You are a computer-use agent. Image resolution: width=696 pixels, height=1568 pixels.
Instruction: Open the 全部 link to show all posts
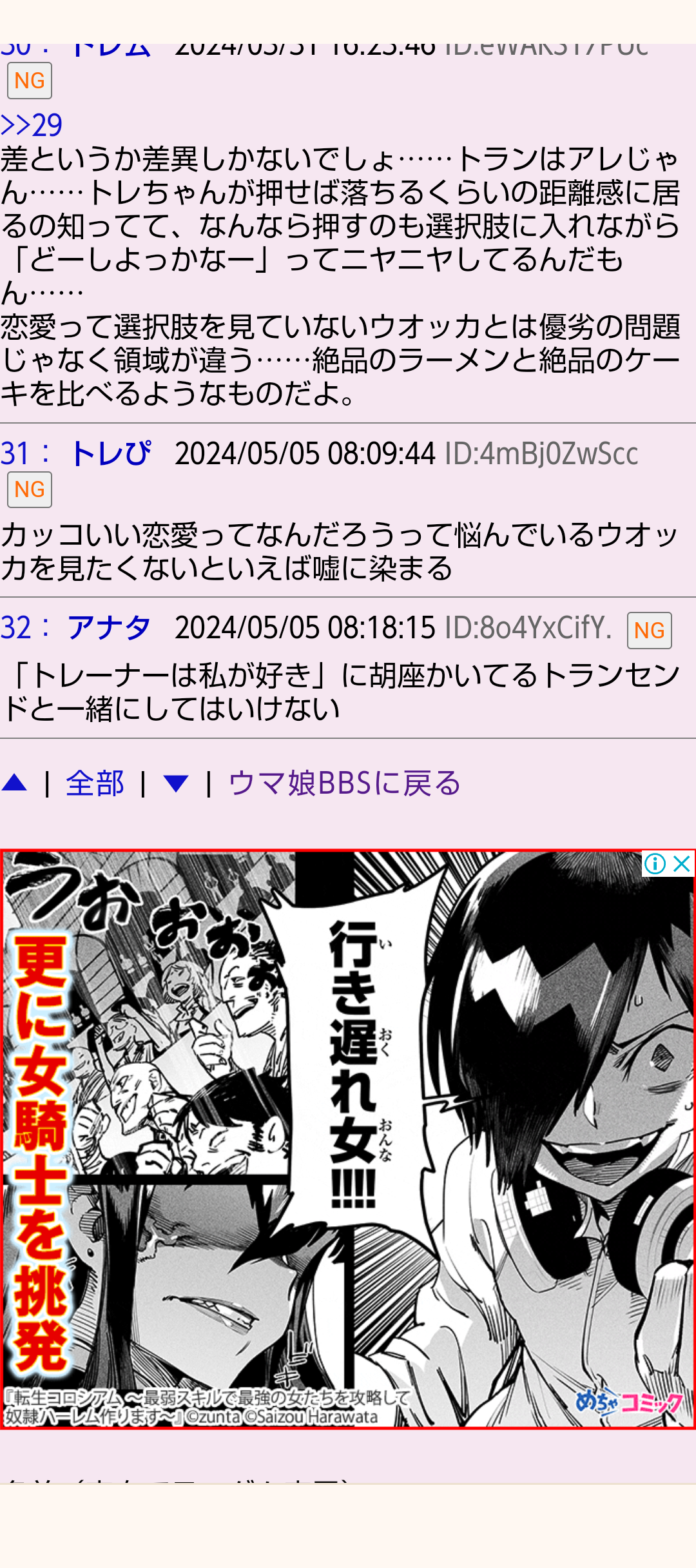click(95, 783)
